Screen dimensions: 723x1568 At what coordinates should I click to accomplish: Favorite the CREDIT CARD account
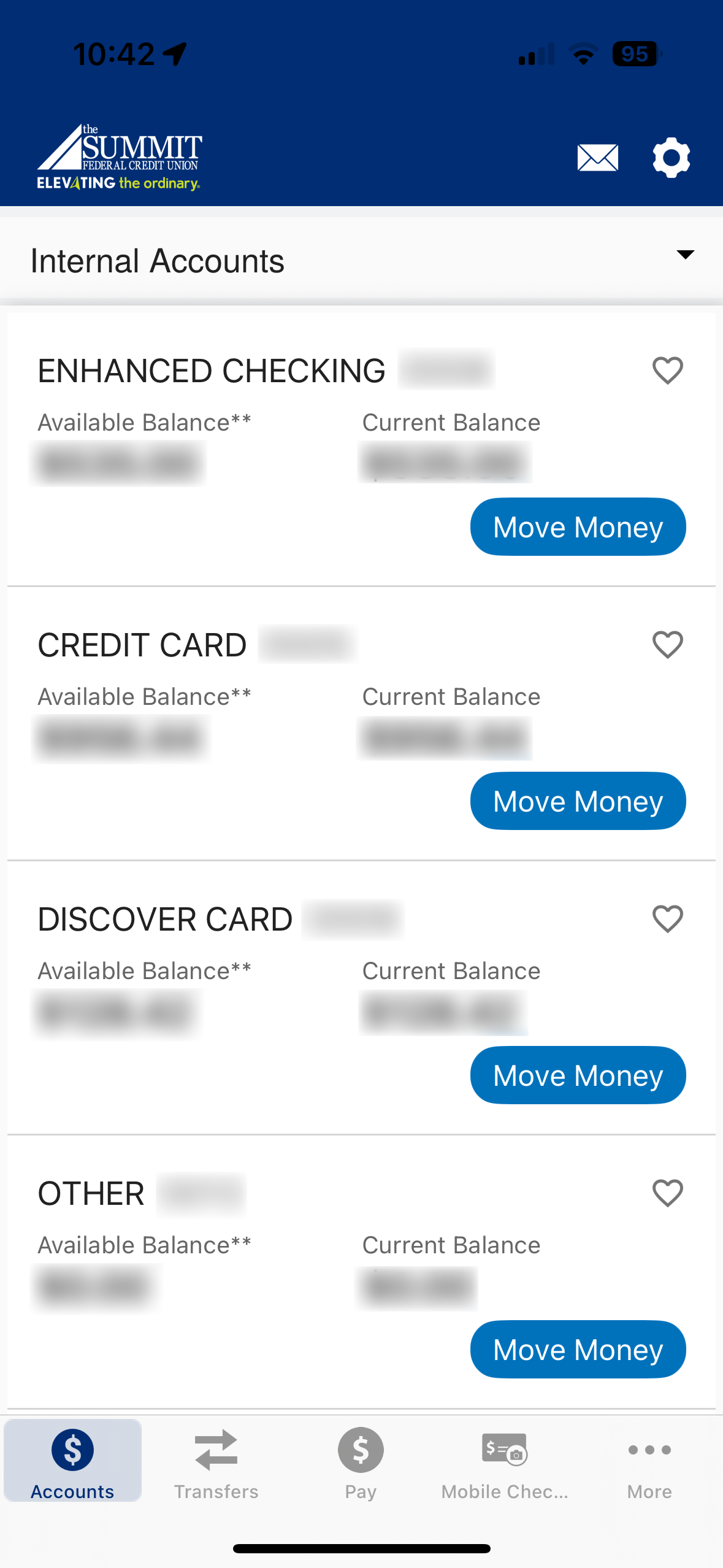point(667,644)
